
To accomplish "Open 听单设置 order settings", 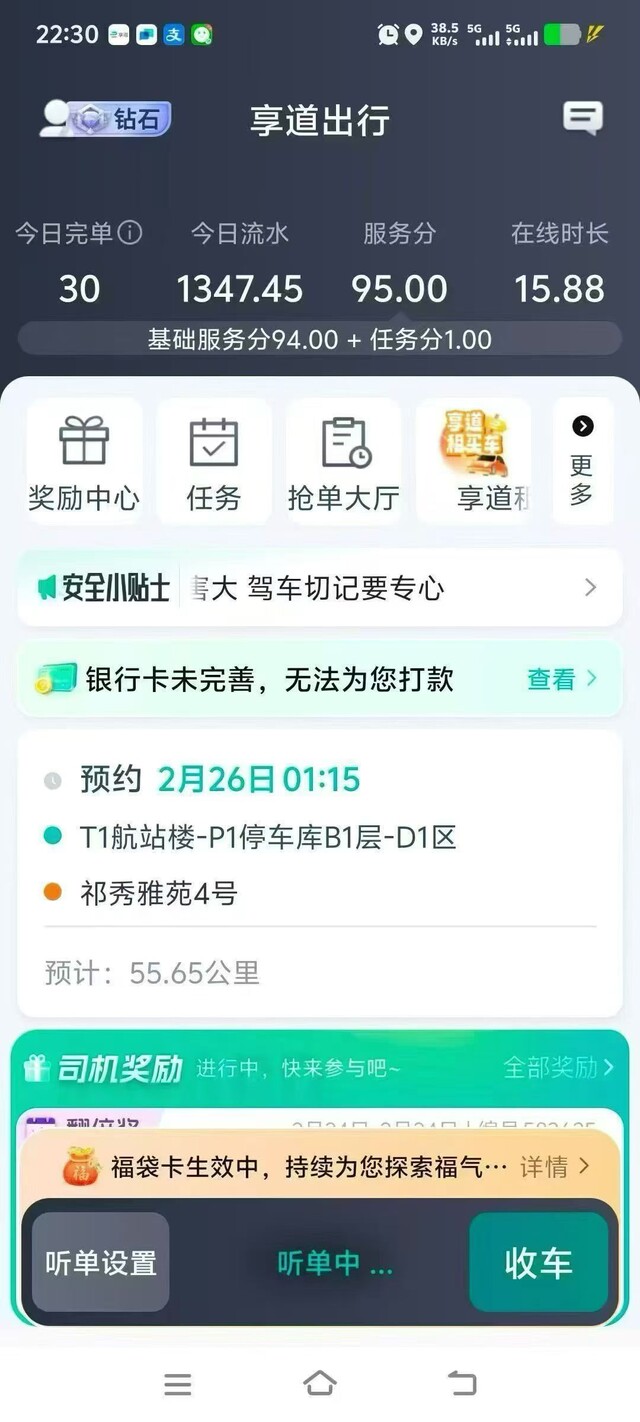I will tap(101, 1262).
